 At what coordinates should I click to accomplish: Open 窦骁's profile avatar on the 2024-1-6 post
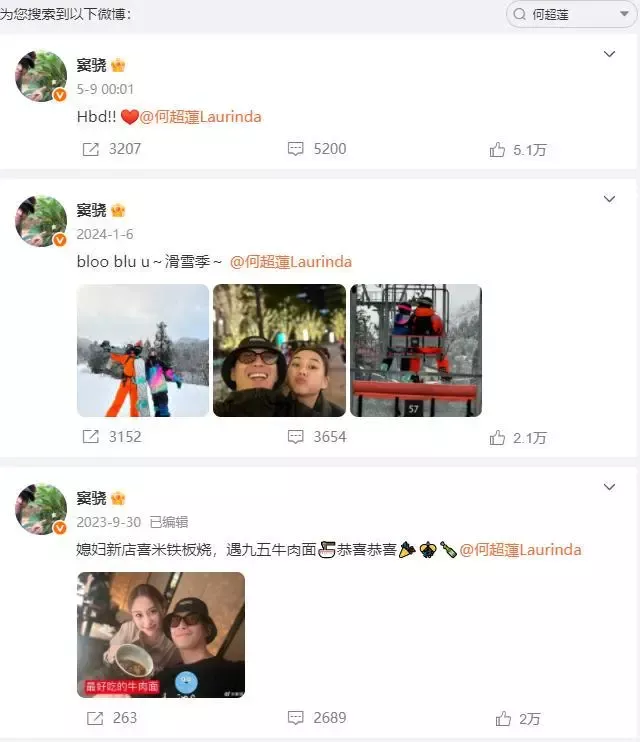(x=41, y=221)
